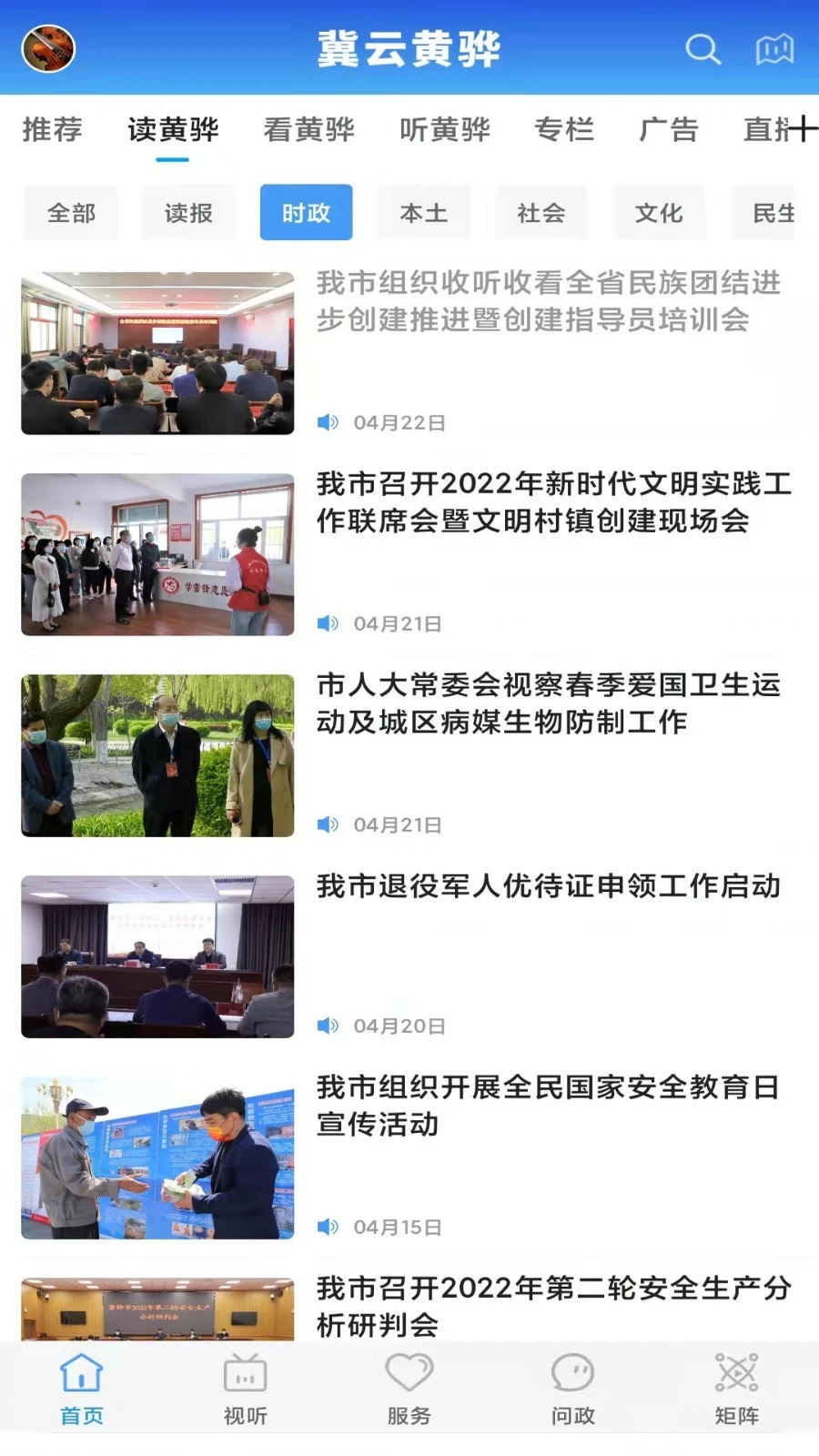Screen dimensions: 819x1456
Task: Tap the reading/newspaper icon in top bar
Action: (x=773, y=51)
